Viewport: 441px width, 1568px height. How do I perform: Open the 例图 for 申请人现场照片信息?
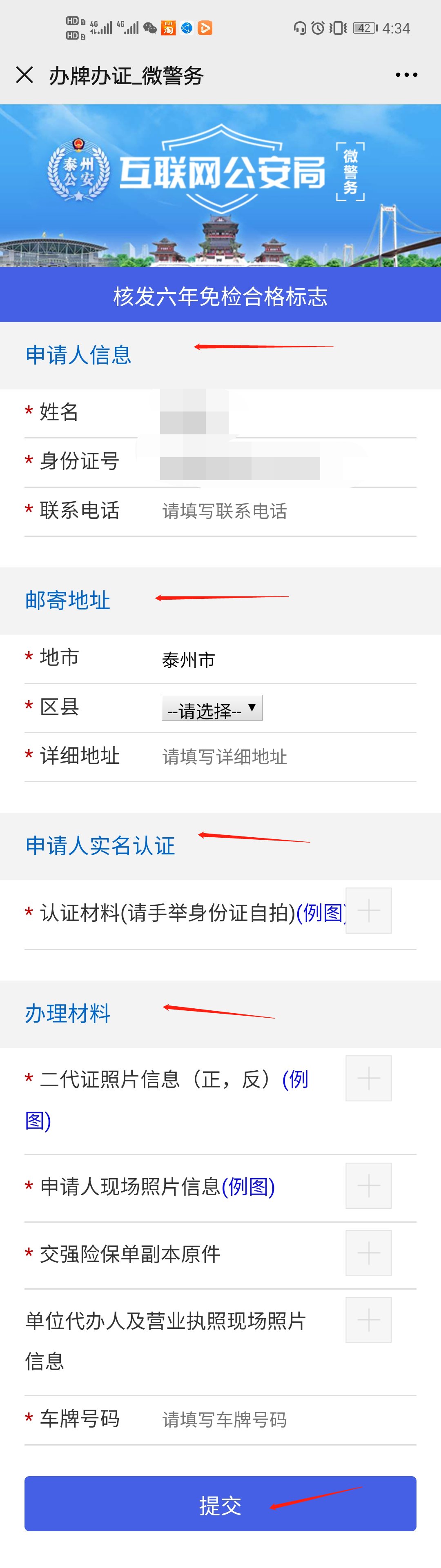coord(248,1186)
